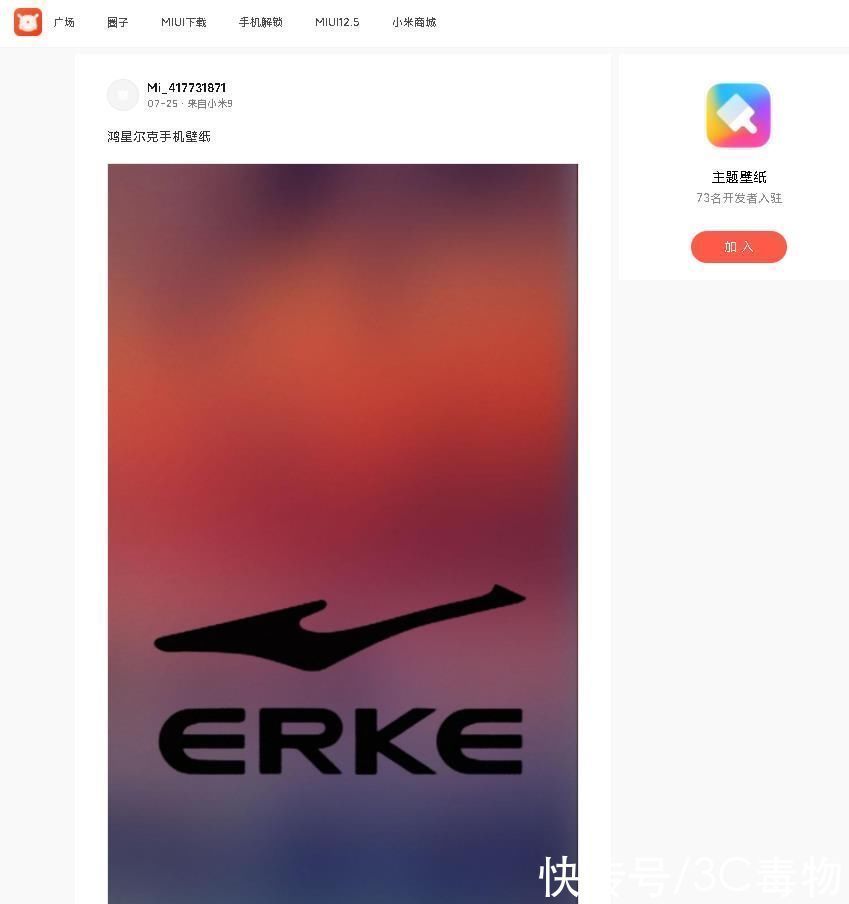Screen dimensions: 849x904
Task: Open the ERKE wallpaper image thumbnail
Action: [x=343, y=530]
